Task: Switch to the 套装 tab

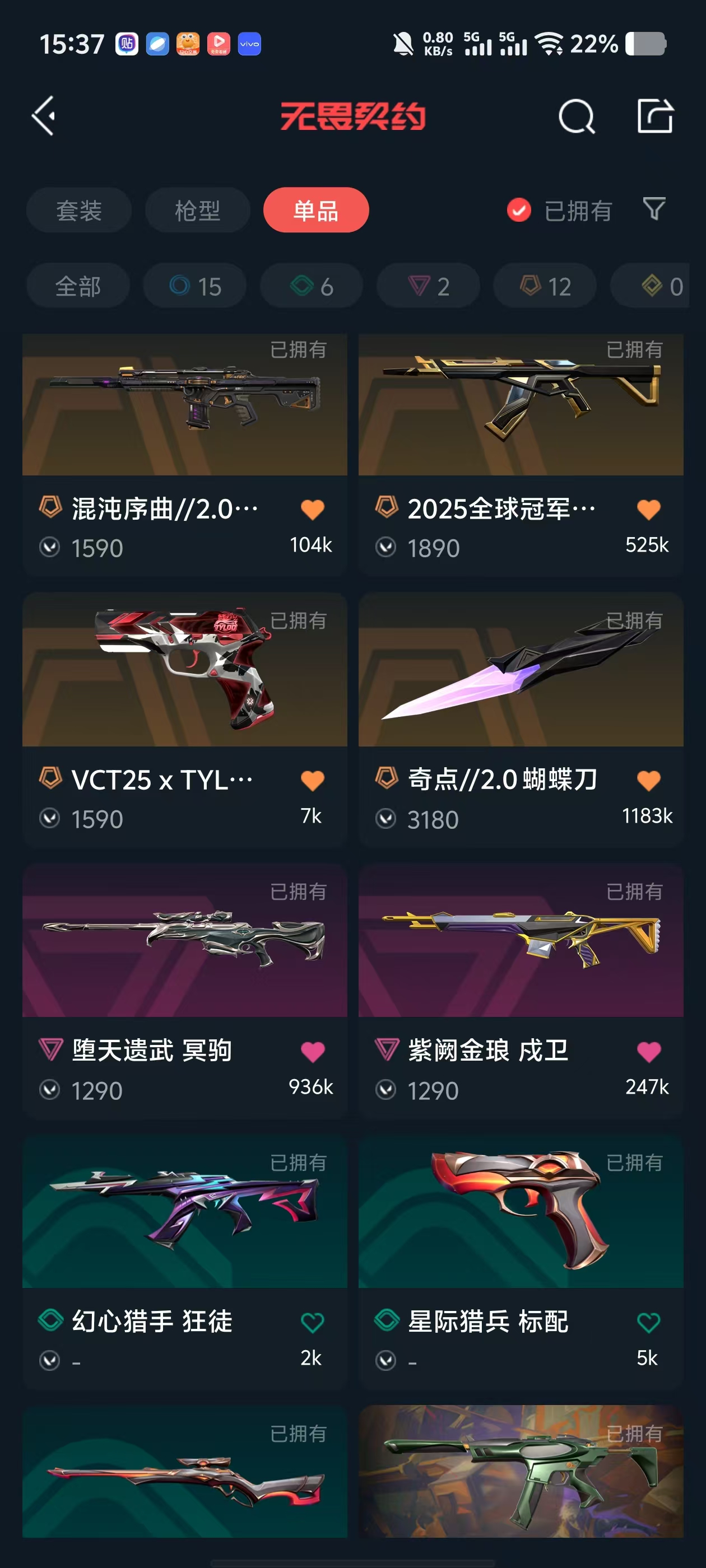Action: pyautogui.click(x=78, y=211)
